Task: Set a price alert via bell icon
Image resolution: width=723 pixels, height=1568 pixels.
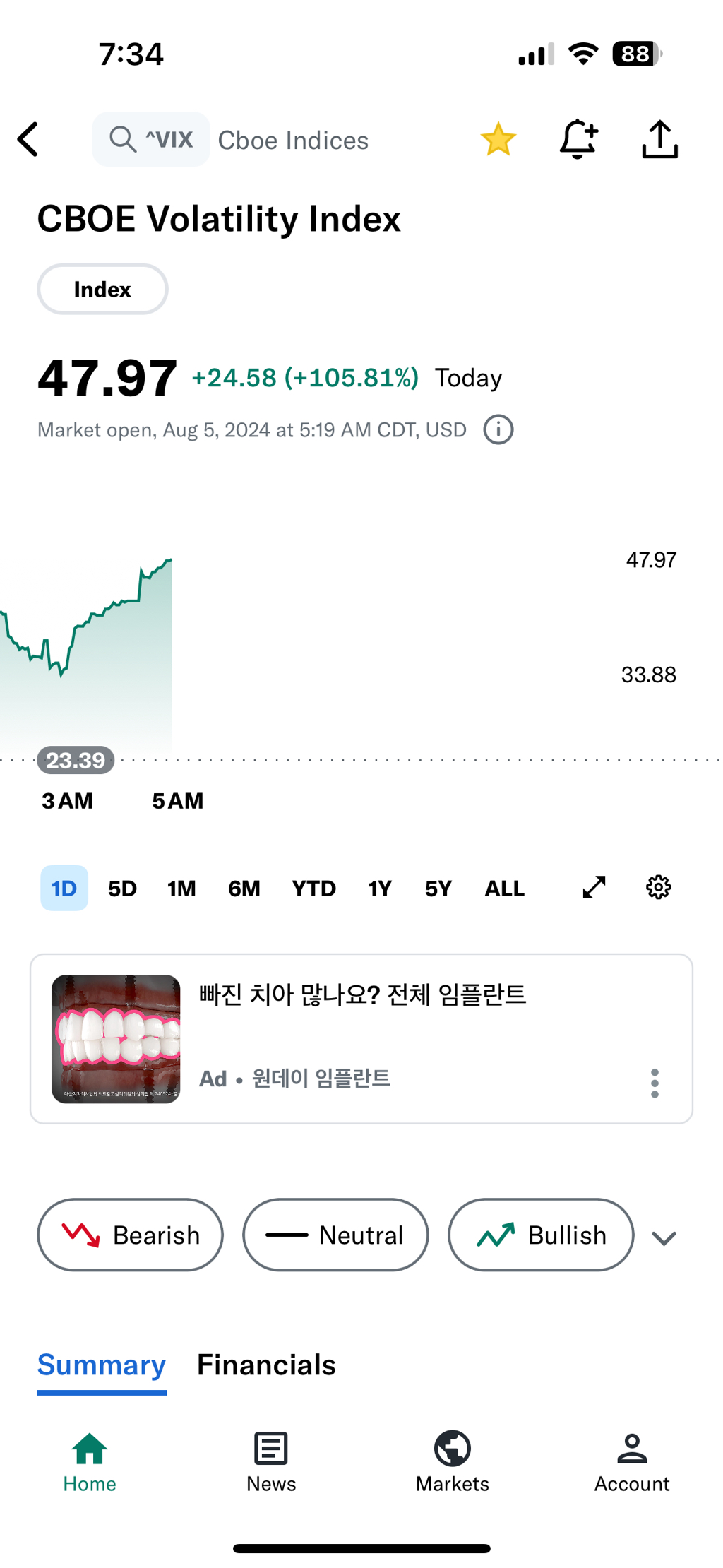Action: coord(579,138)
